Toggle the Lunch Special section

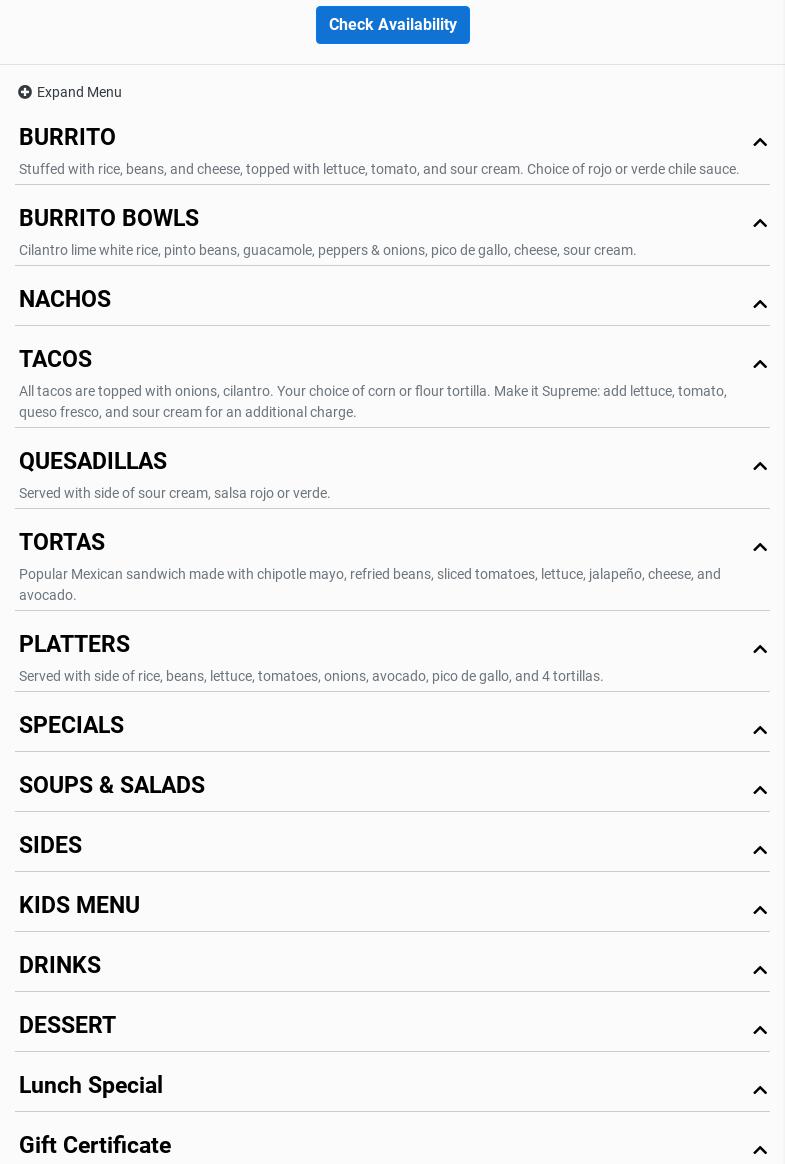coord(759,1090)
